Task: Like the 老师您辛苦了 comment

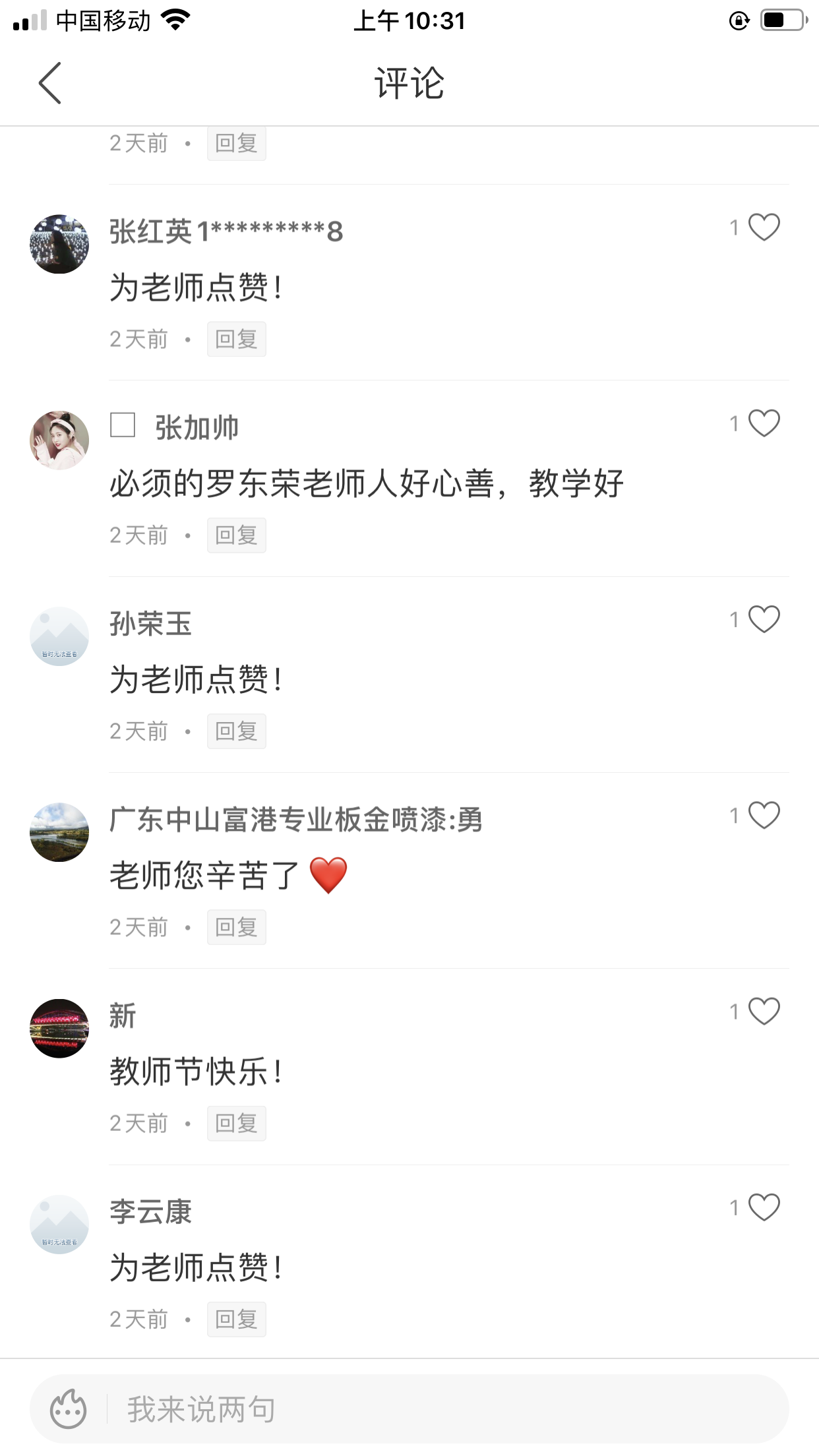Action: point(764,815)
